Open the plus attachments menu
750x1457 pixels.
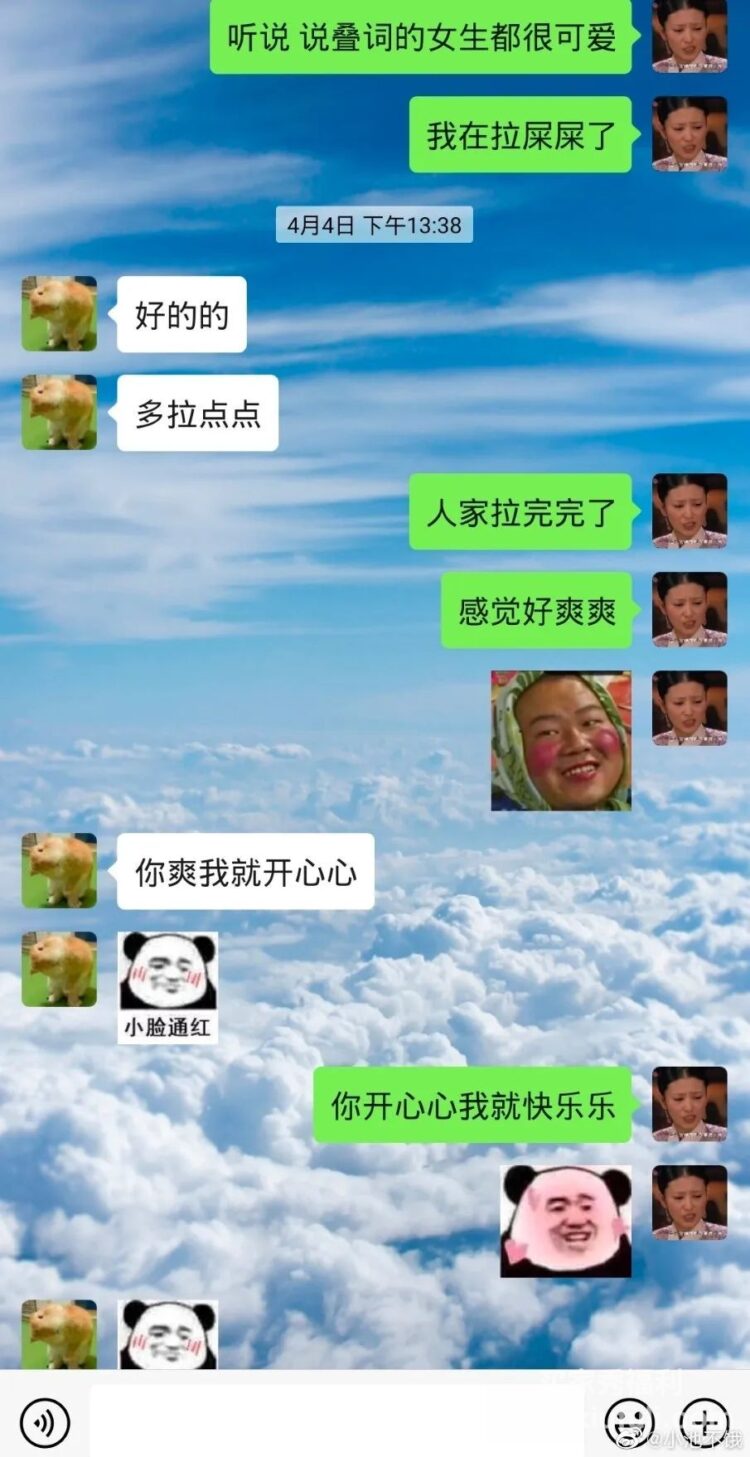tap(705, 1422)
